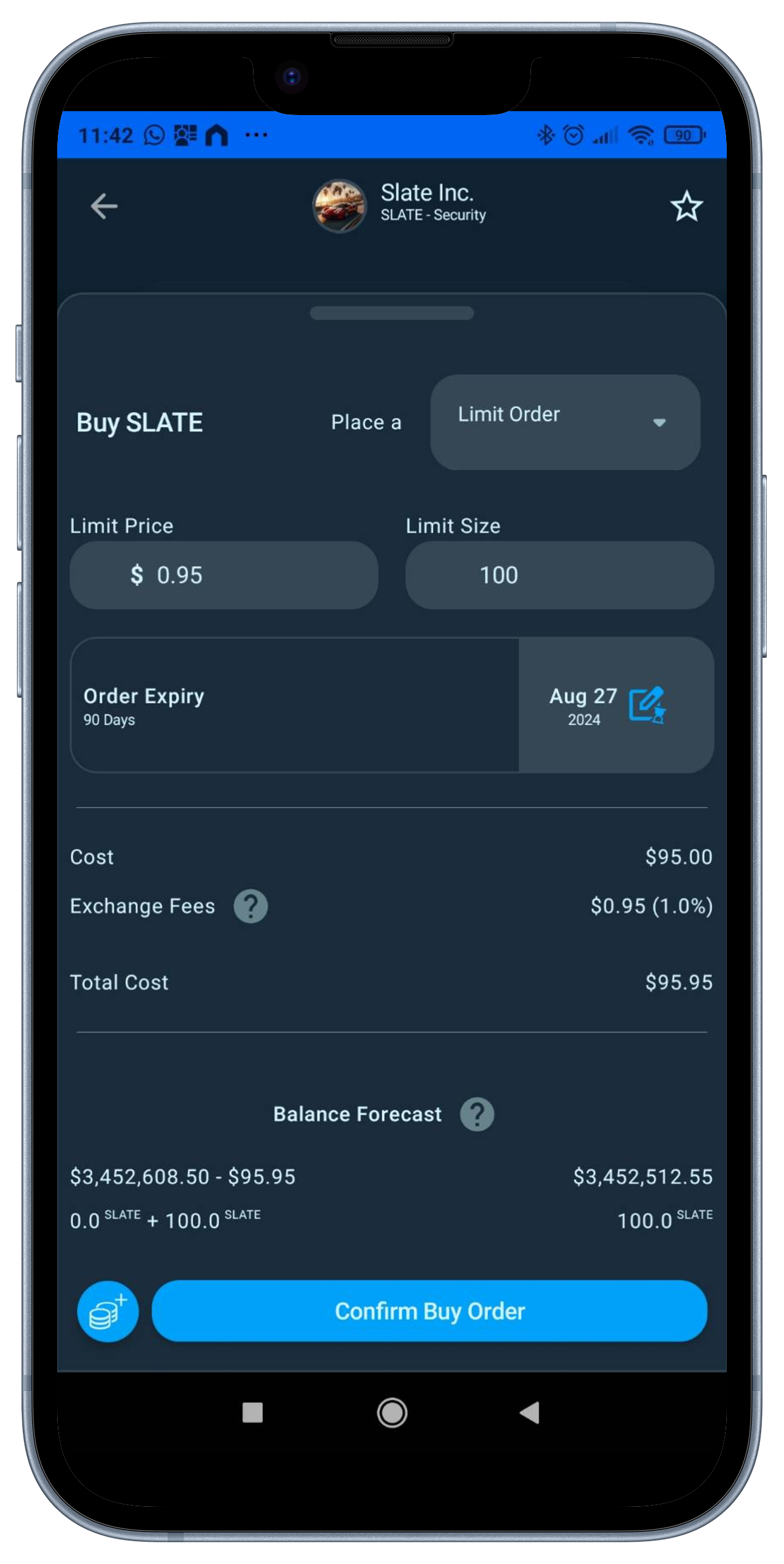Tap the coins add-funds button
The image size is (784, 1564).
[x=108, y=1311]
